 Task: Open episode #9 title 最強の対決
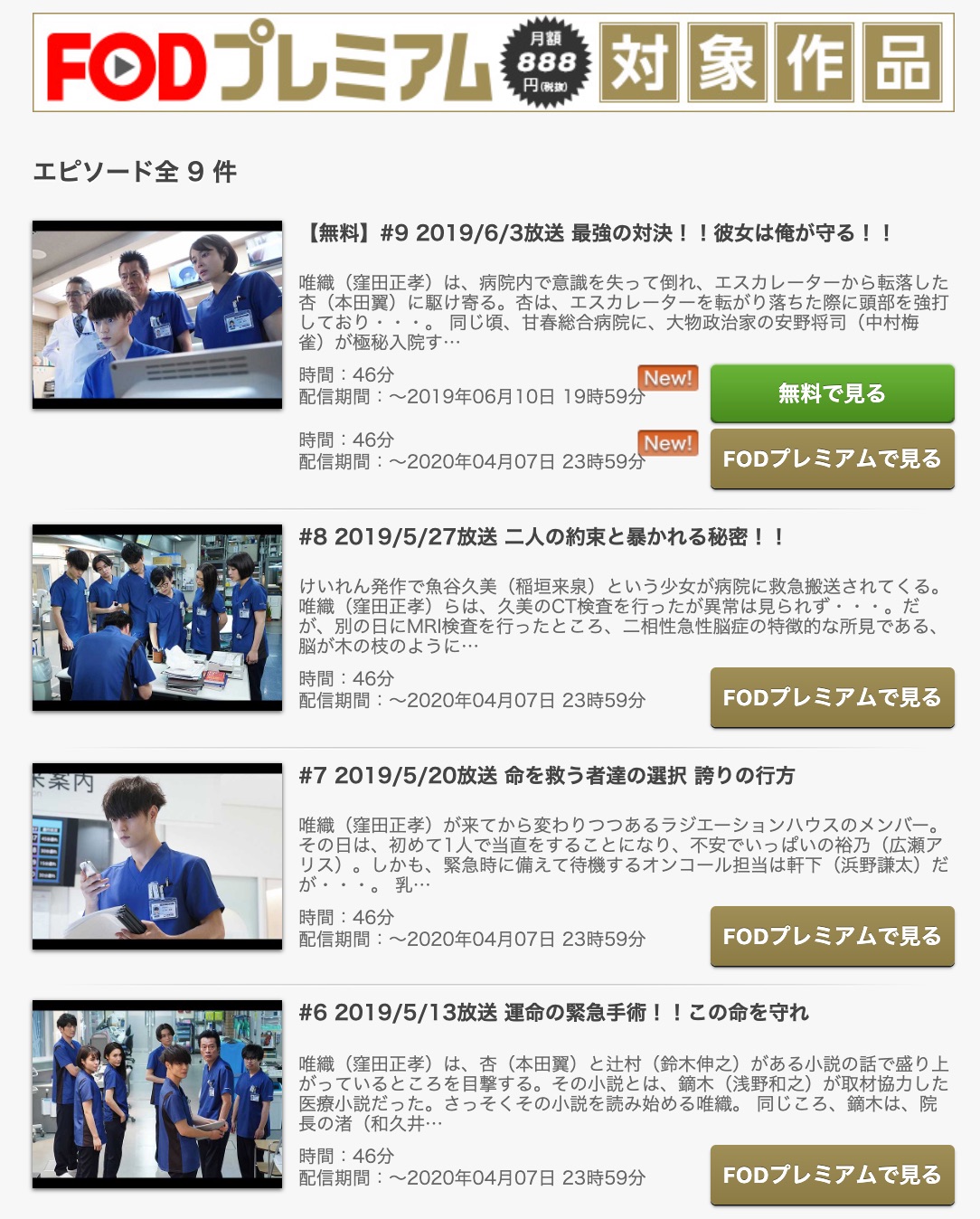point(597,233)
